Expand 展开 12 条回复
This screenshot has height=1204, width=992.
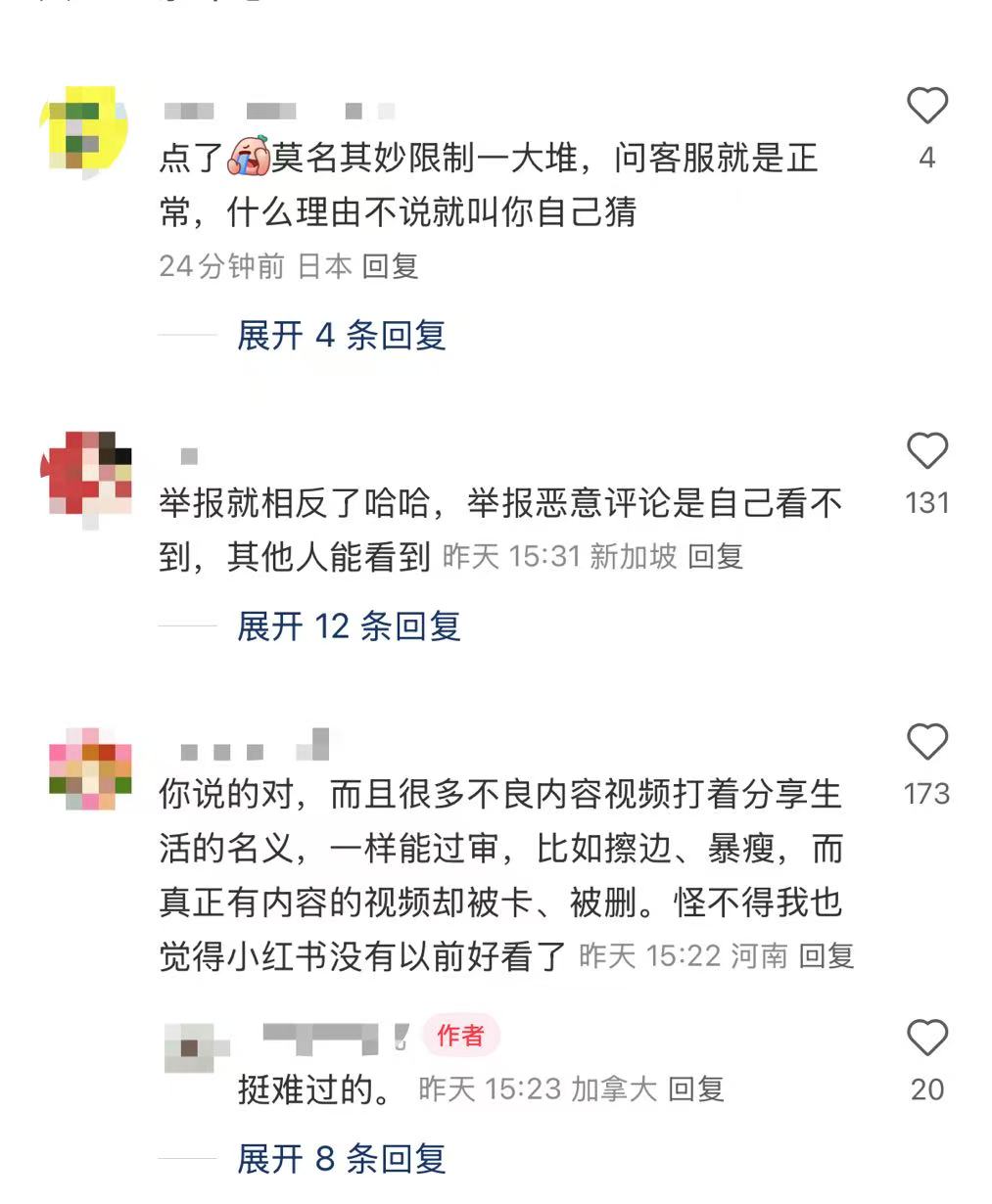click(348, 626)
